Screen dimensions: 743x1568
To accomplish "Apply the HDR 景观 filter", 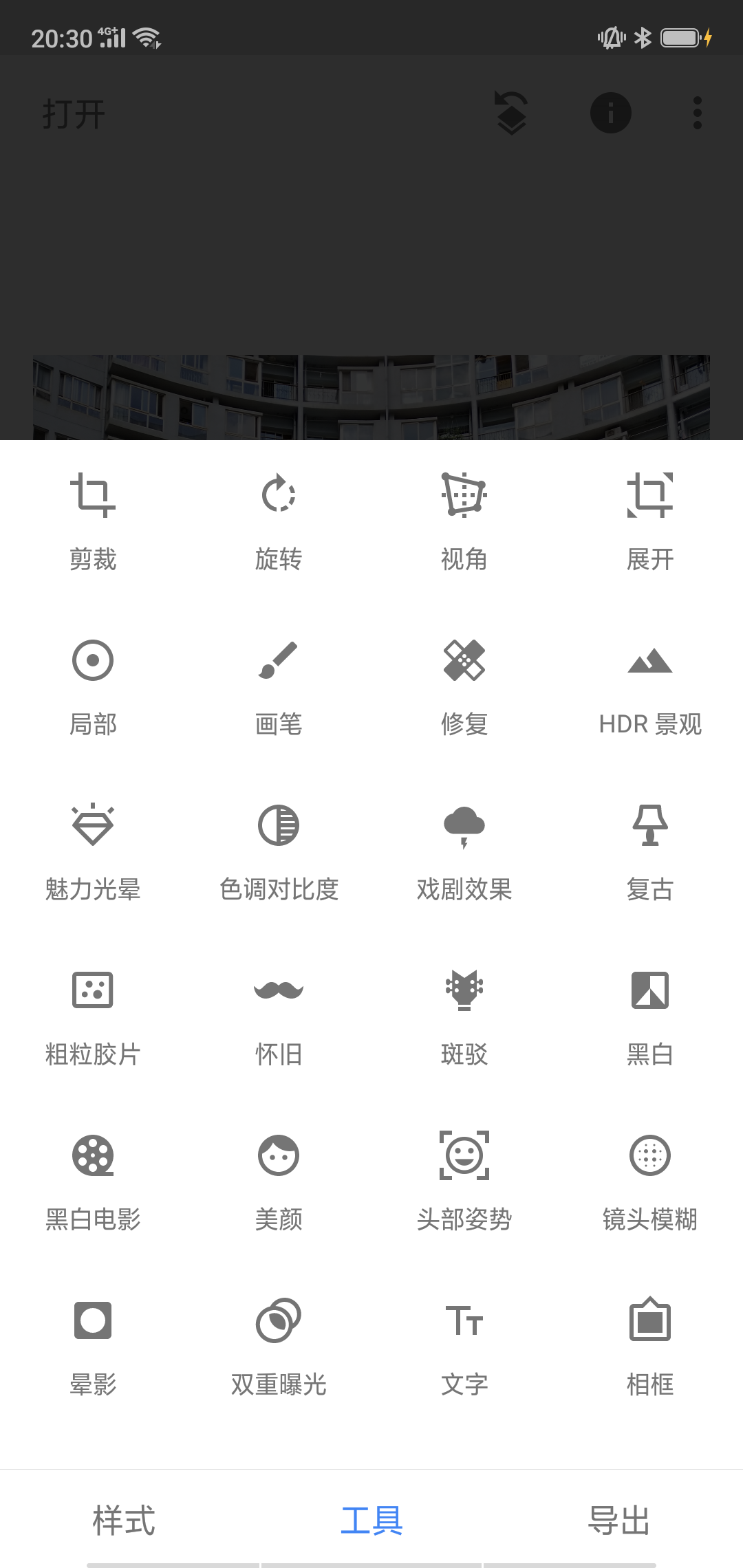I will (650, 686).
